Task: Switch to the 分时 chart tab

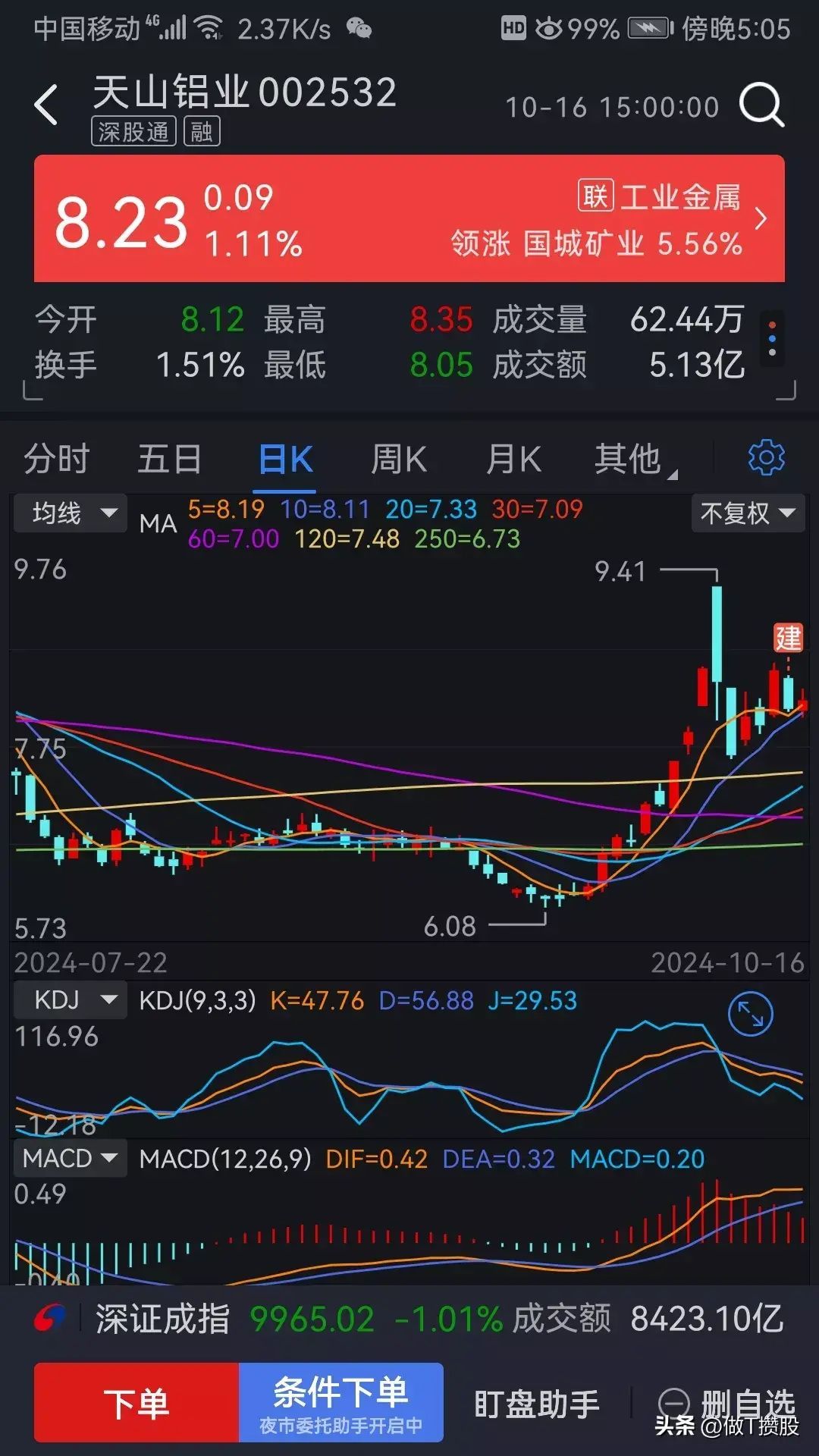Action: coord(57,460)
